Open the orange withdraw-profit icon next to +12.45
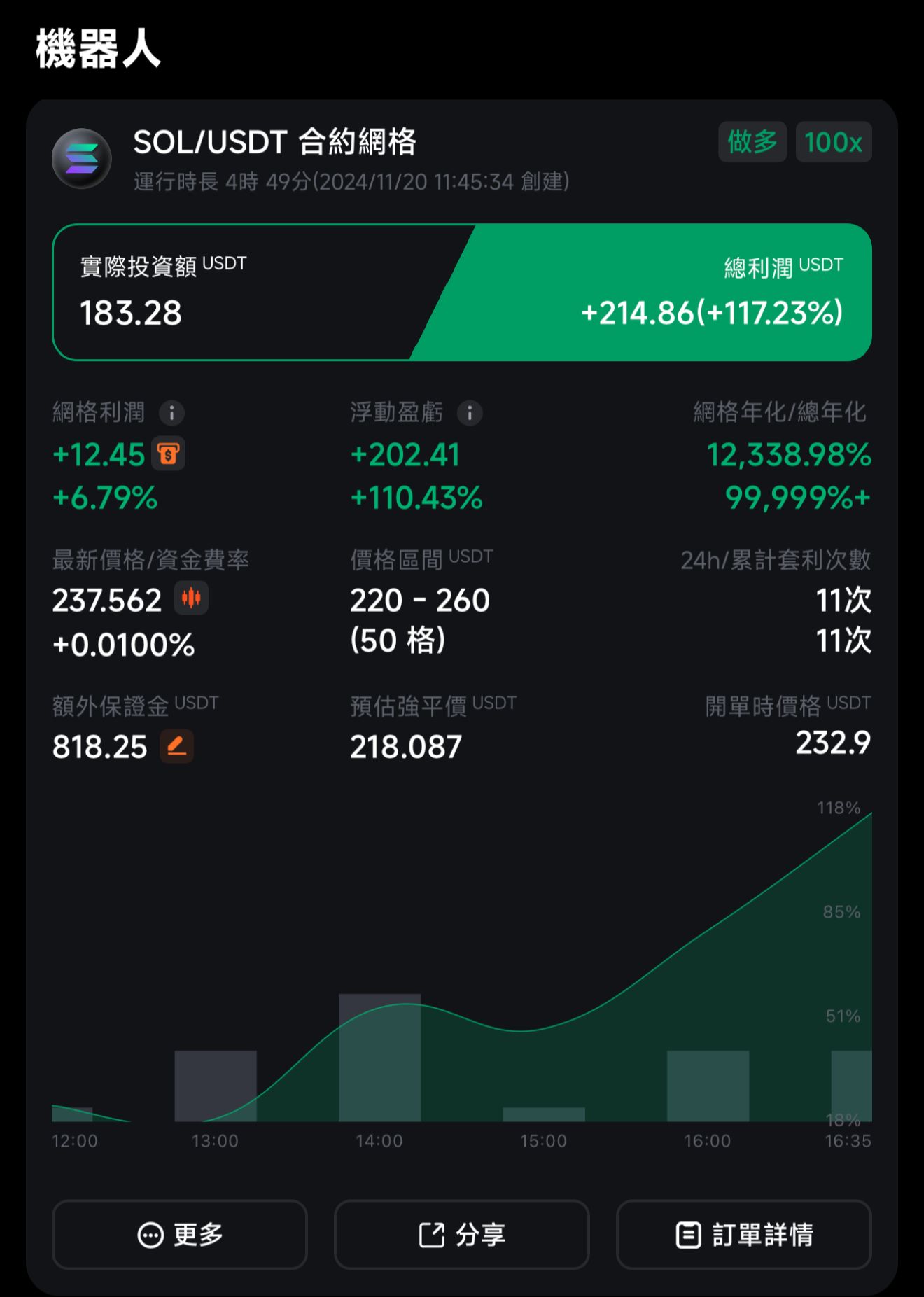Screen dimensions: 924x1297 (x=169, y=454)
